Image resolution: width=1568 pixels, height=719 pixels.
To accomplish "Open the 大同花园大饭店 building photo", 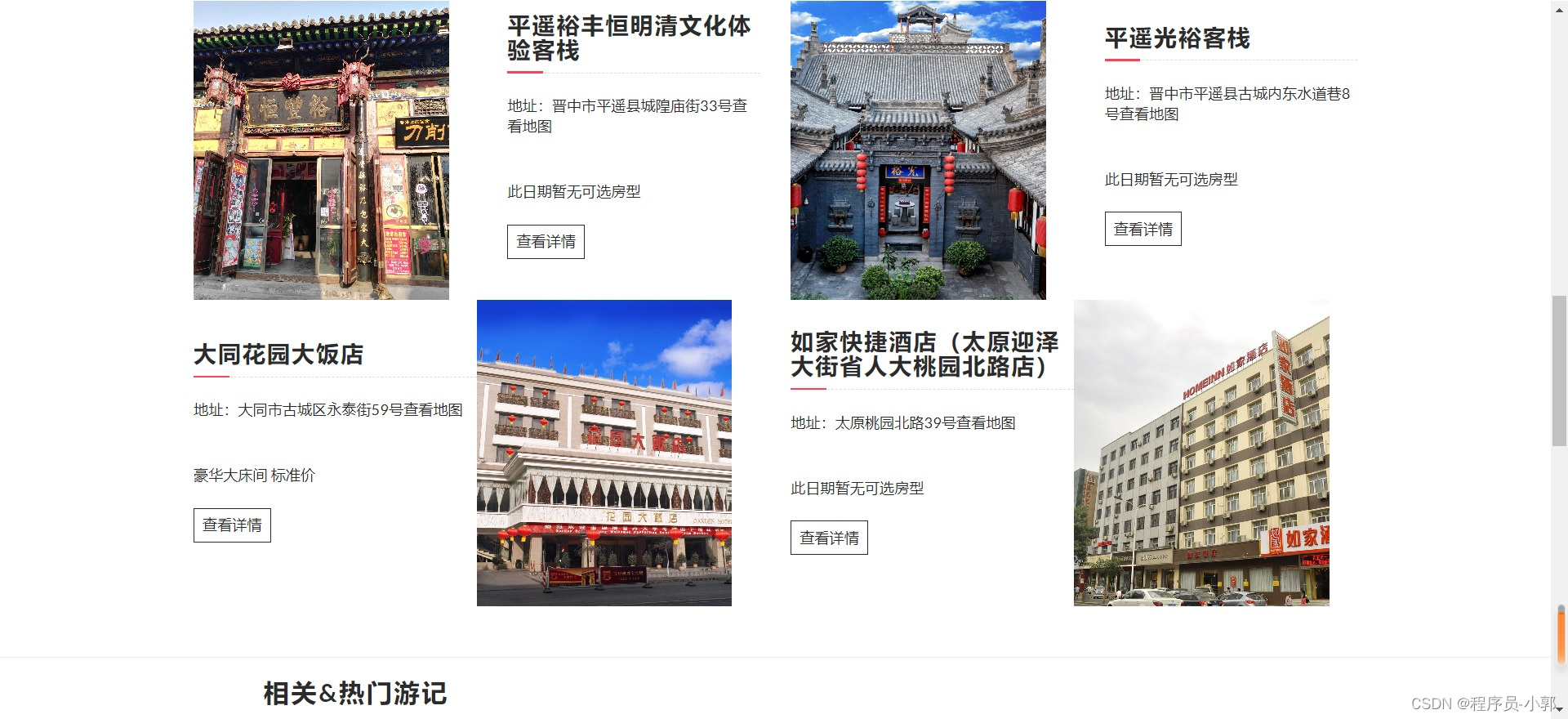I will [604, 453].
